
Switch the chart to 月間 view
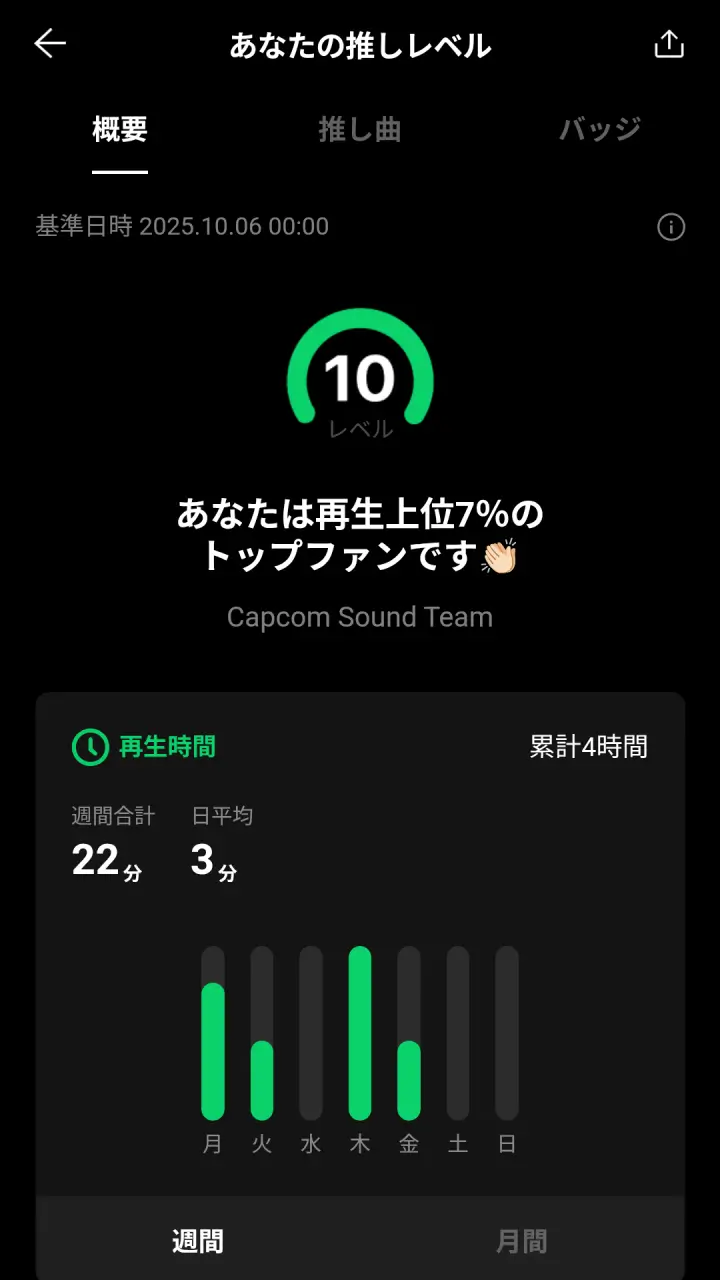[522, 1242]
